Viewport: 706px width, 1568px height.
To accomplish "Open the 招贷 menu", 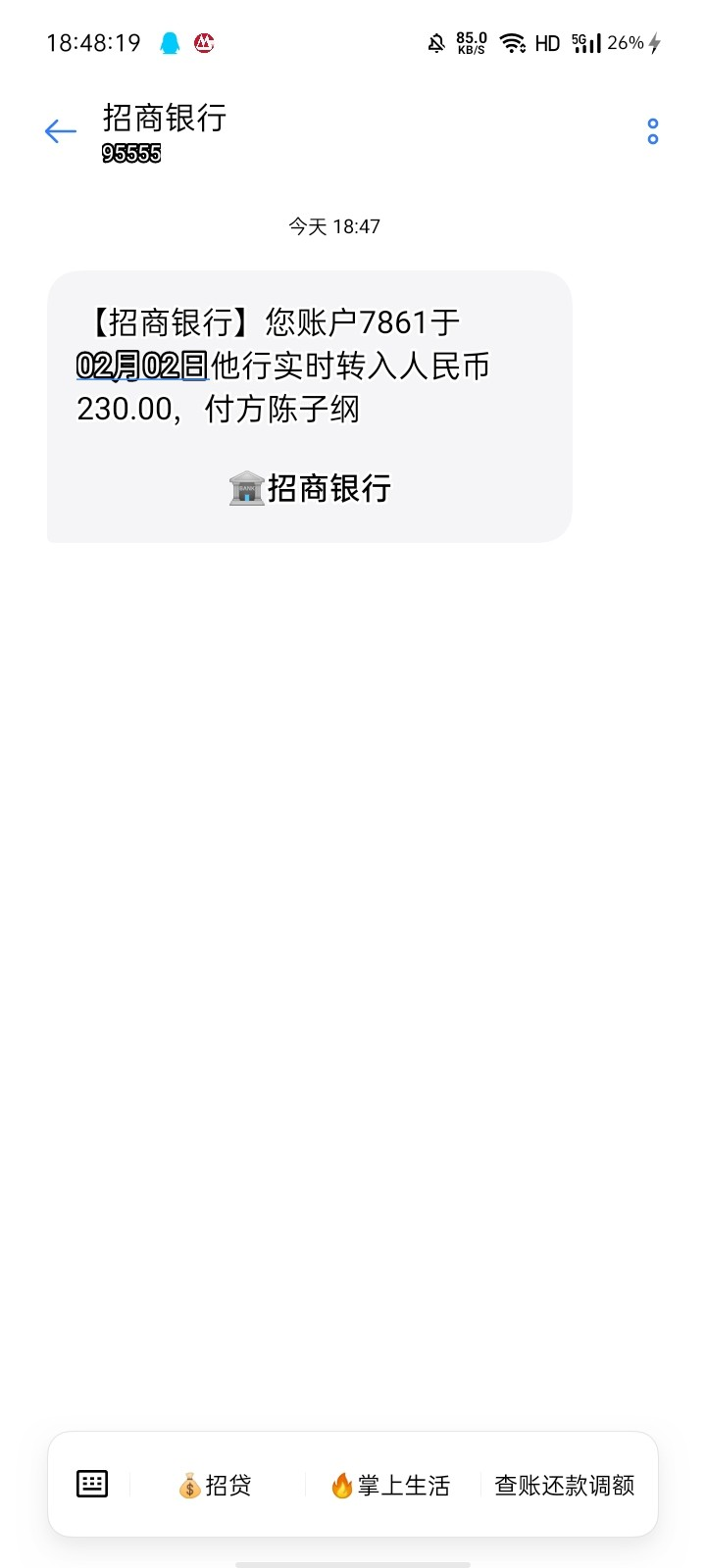I will coord(216,1486).
